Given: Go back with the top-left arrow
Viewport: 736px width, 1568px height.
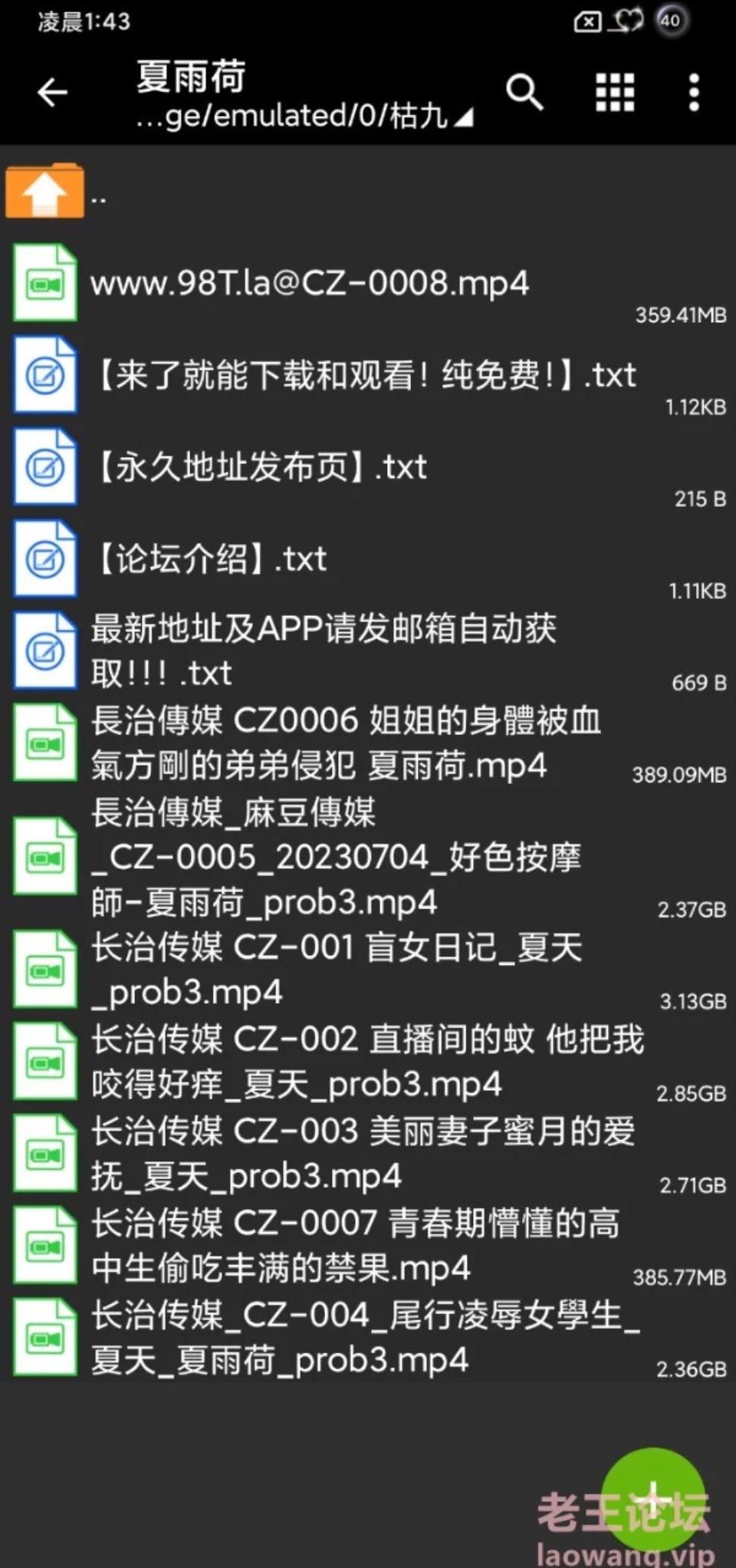Looking at the screenshot, I should coord(52,93).
